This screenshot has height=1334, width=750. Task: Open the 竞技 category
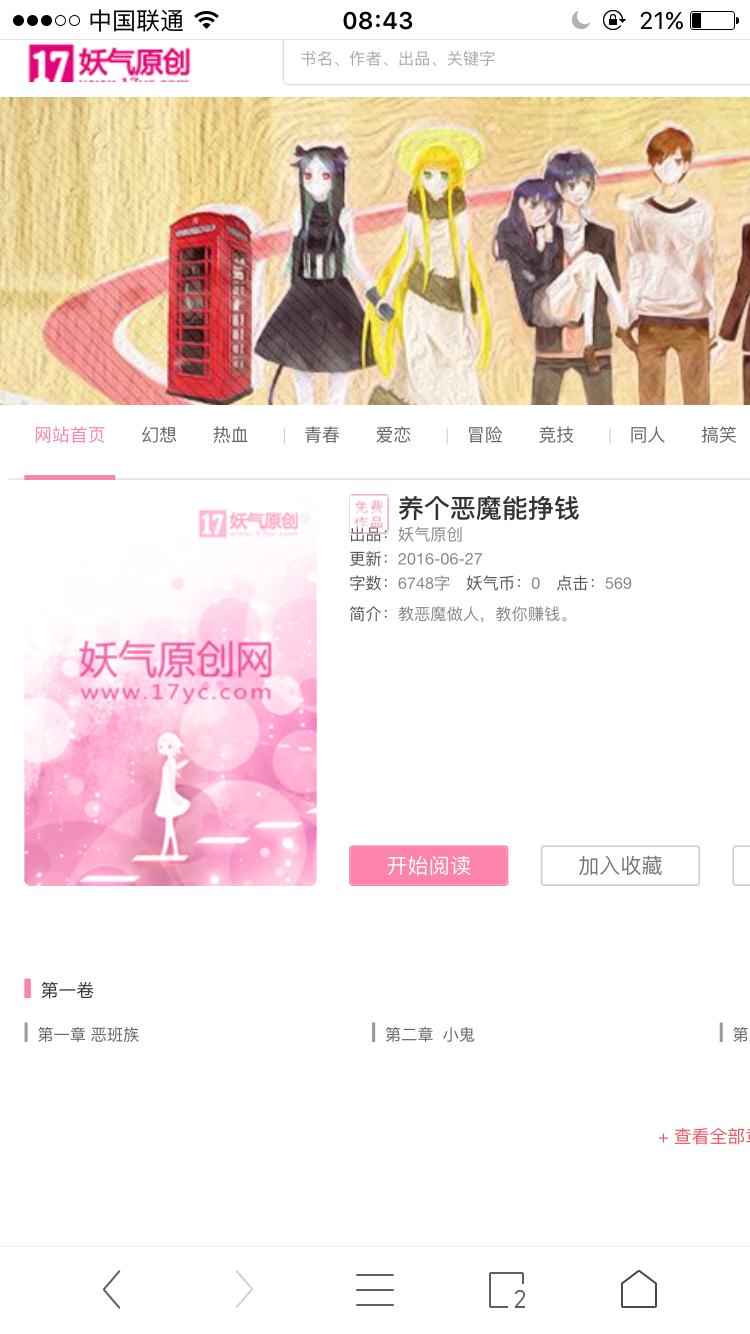point(556,435)
